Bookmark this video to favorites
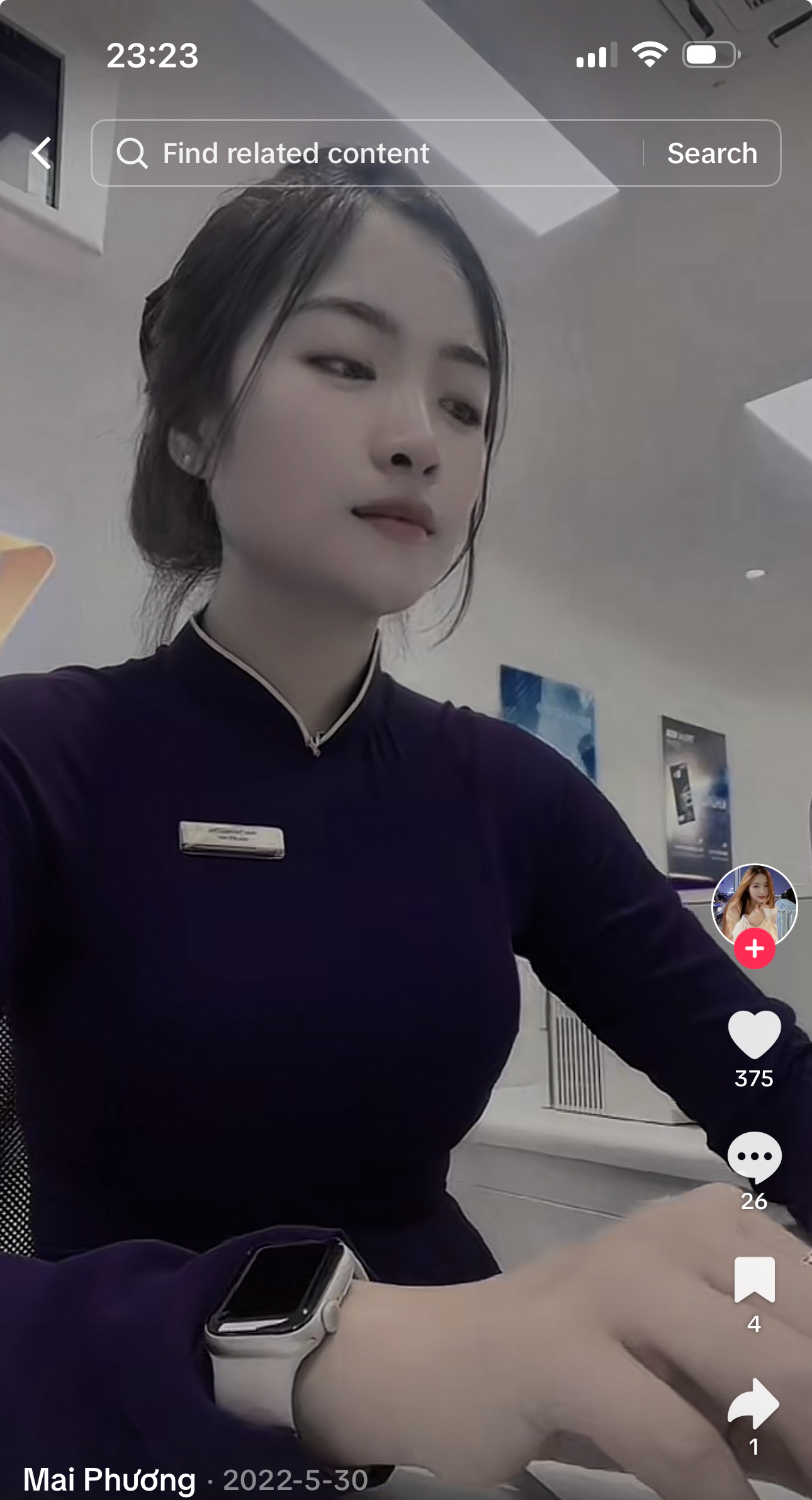 (x=754, y=1278)
